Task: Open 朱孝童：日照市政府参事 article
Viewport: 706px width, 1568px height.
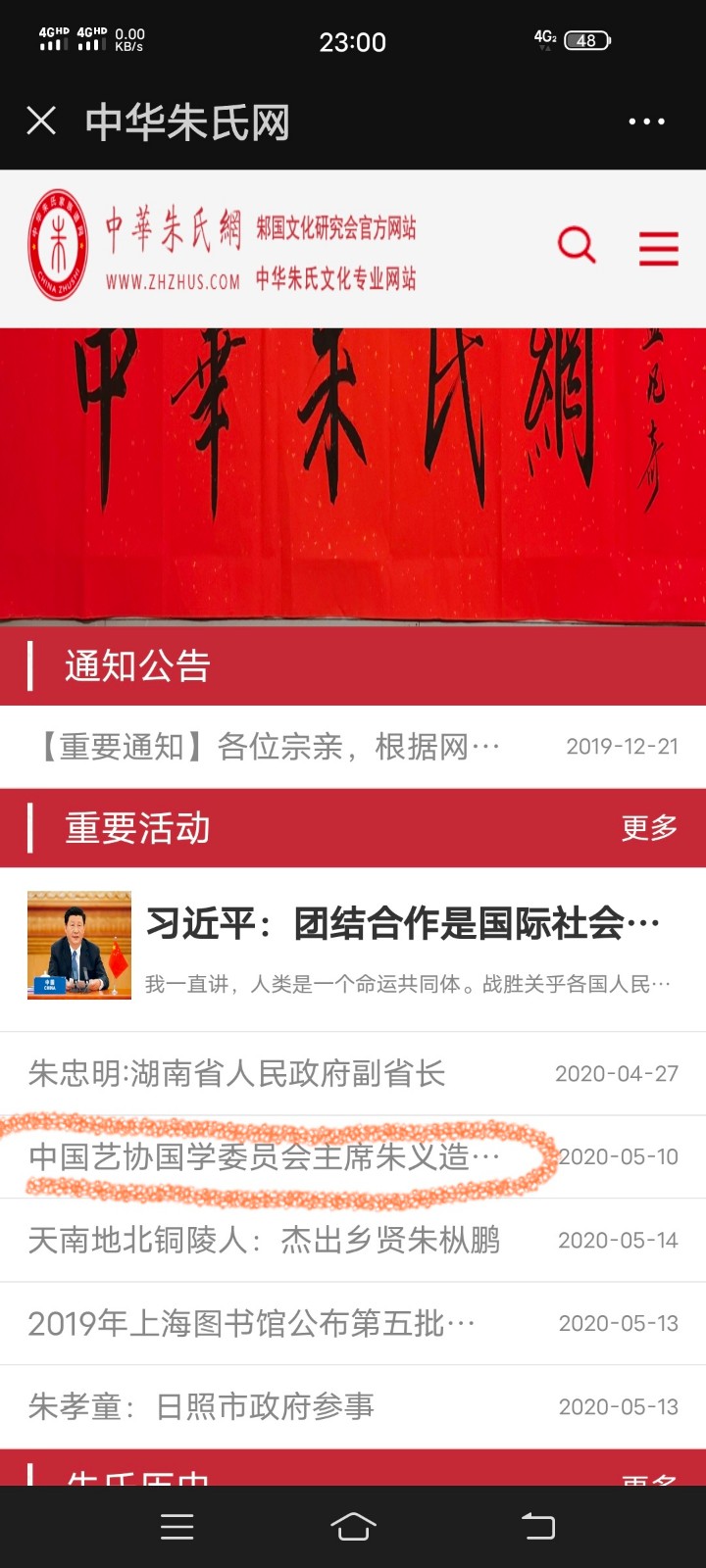Action: click(x=202, y=1407)
